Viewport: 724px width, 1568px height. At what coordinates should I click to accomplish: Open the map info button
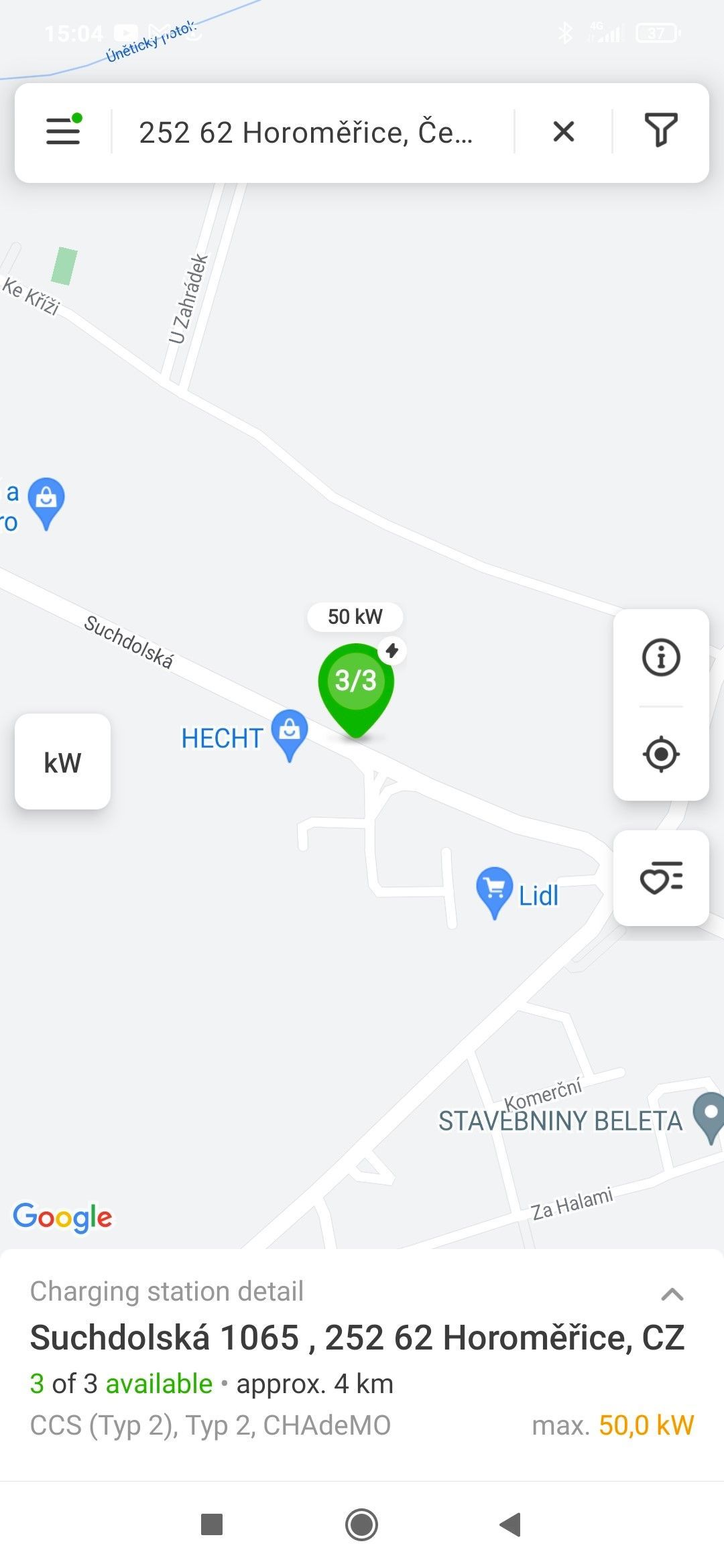point(661,657)
